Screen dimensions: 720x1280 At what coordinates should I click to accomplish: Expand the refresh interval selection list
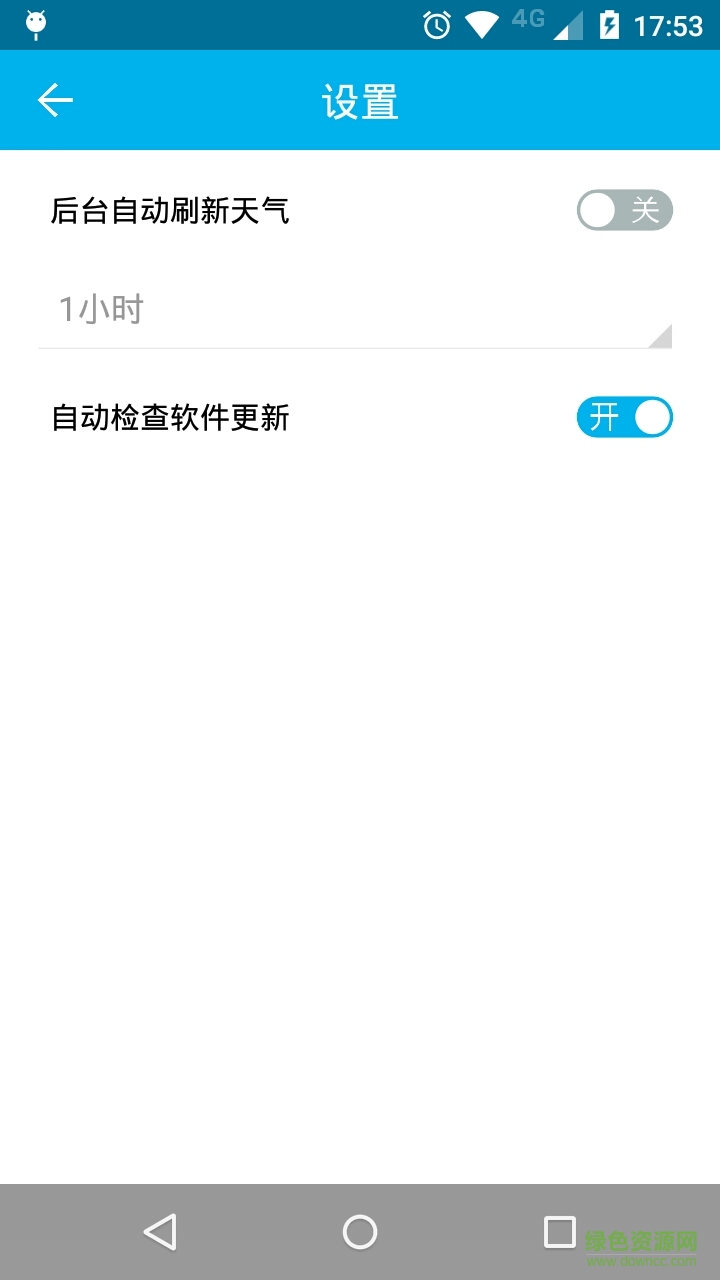tap(353, 310)
